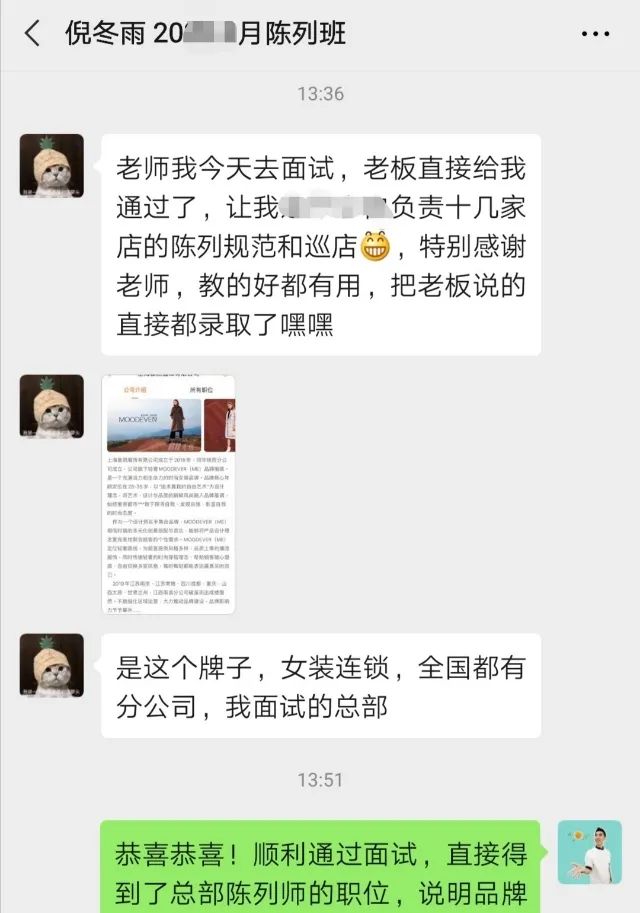The image size is (640, 913).
Task: Tap the cat avatar beside the interview message
Action: [52, 166]
